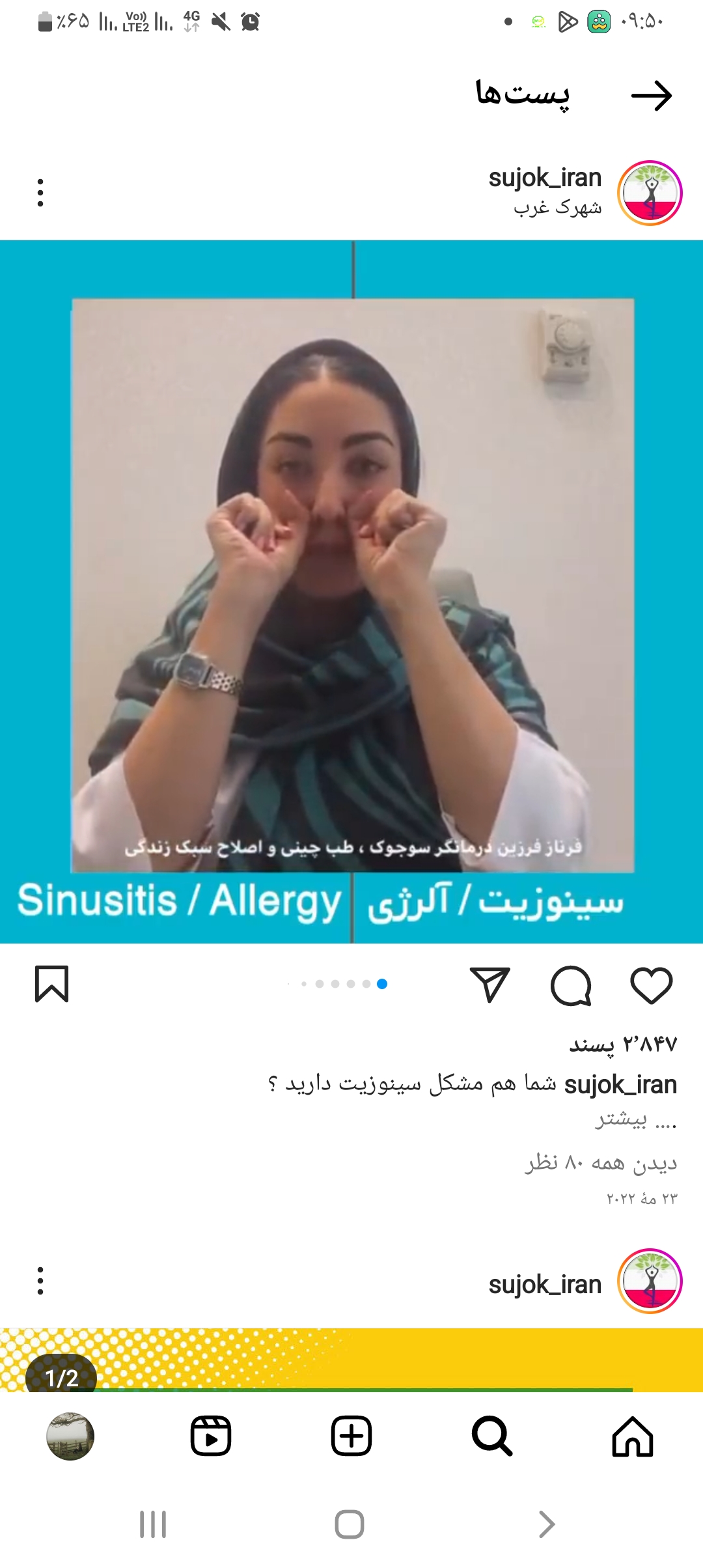The image size is (703, 1568).
Task: Bookmark the Sinusitis / Allergy post
Action: [x=51, y=984]
